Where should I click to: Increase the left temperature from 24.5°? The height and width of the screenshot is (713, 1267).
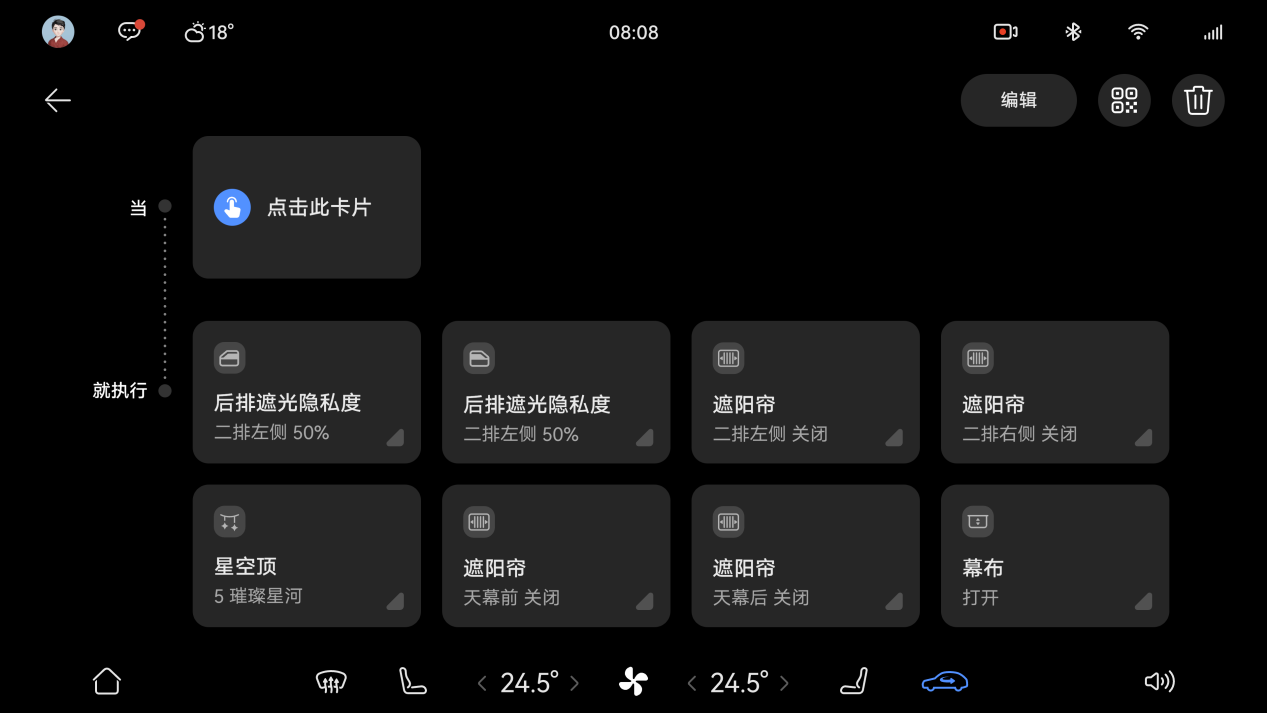575,683
